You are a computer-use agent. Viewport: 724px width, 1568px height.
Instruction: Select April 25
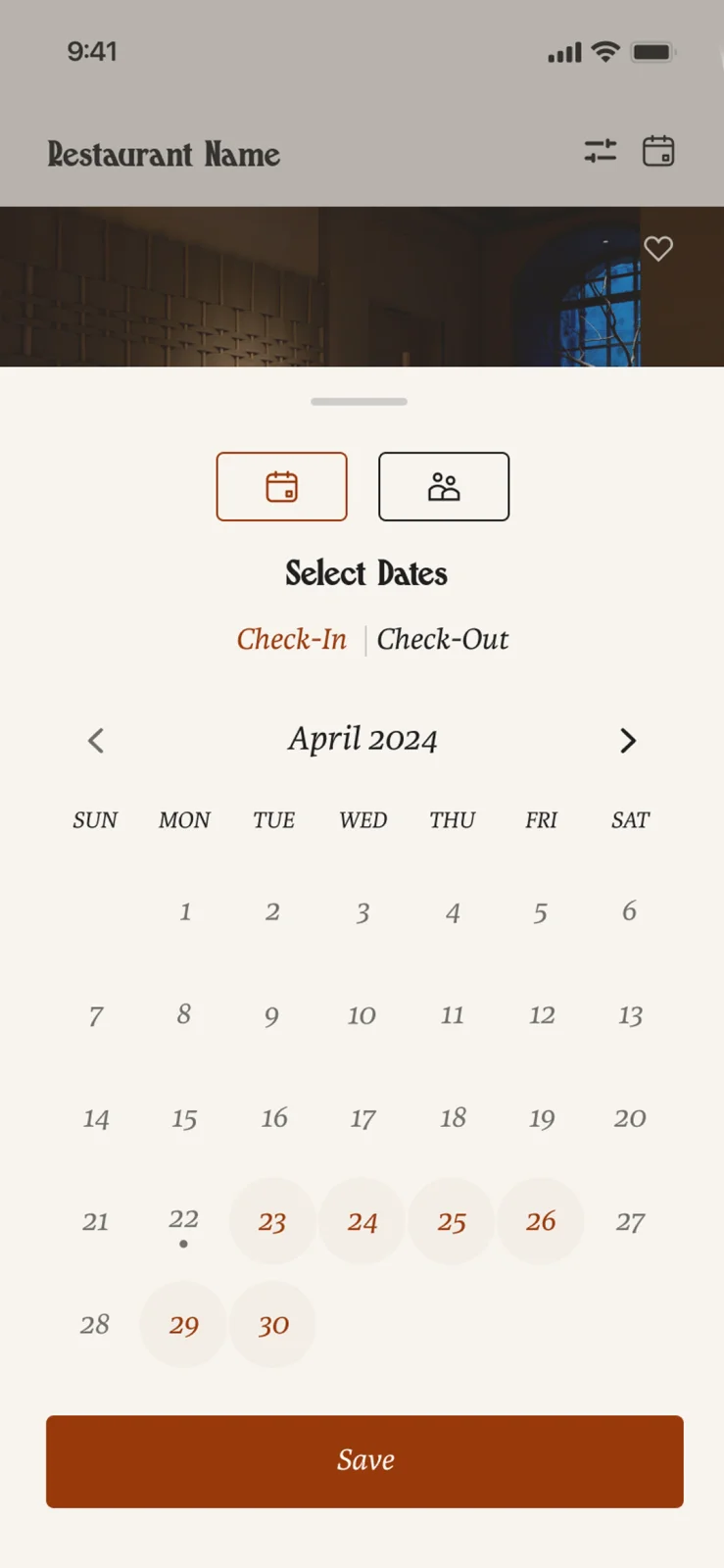point(451,1221)
